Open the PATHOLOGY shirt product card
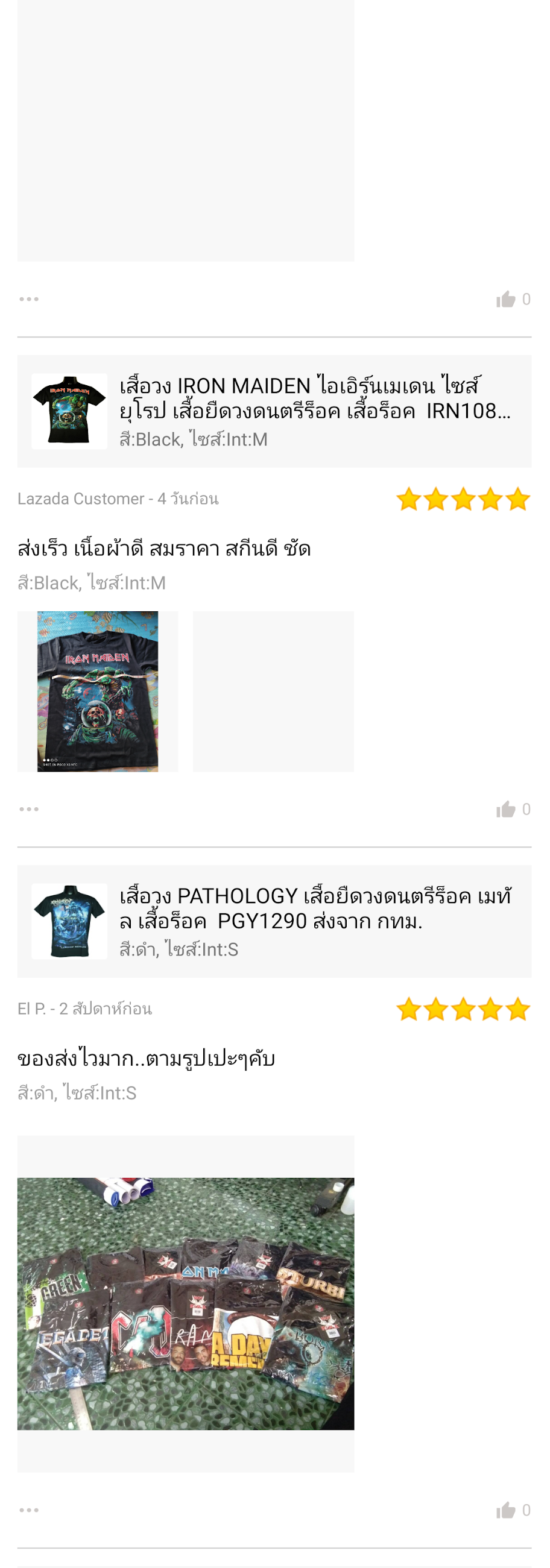The height and width of the screenshot is (1568, 550). [x=274, y=921]
